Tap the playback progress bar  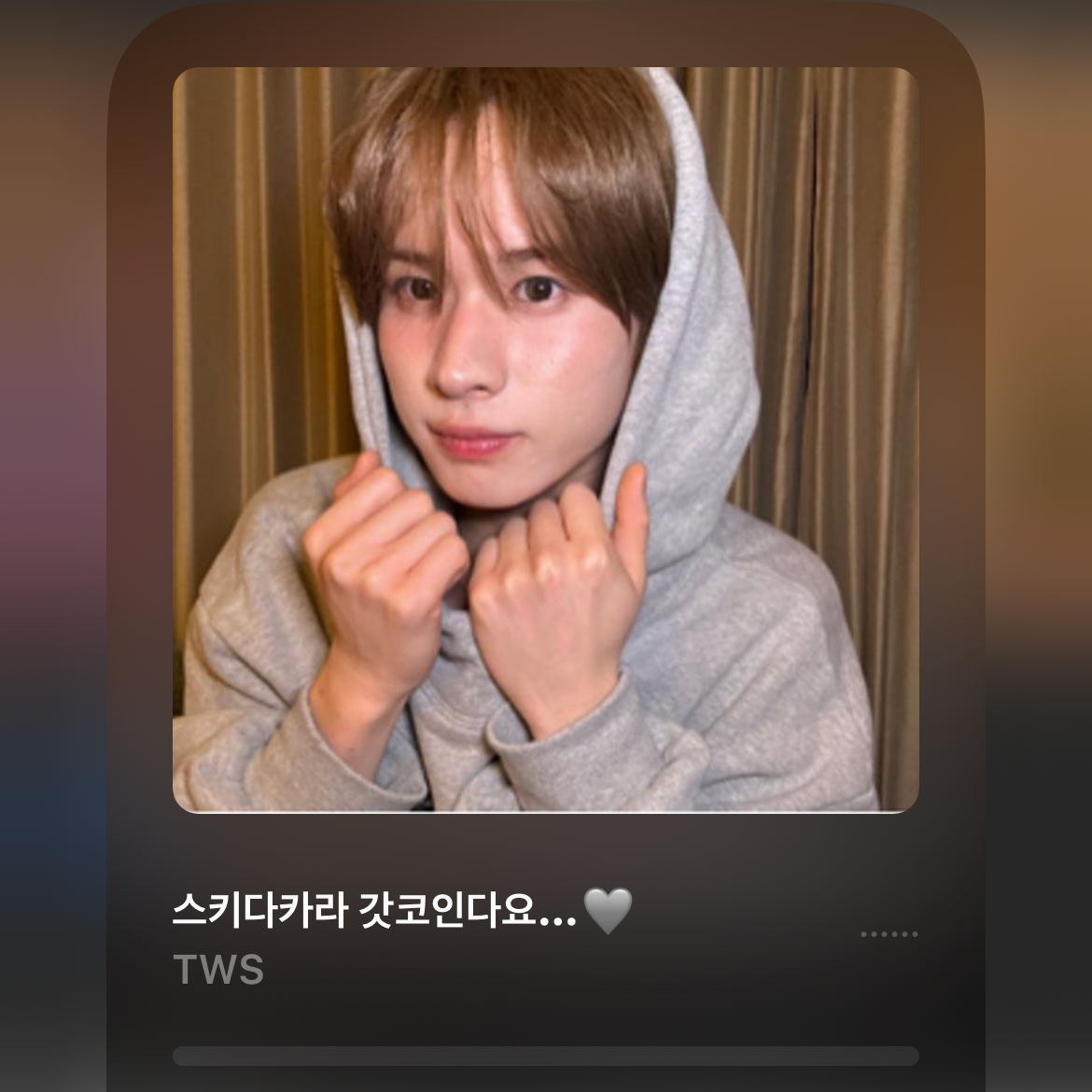546,1056
